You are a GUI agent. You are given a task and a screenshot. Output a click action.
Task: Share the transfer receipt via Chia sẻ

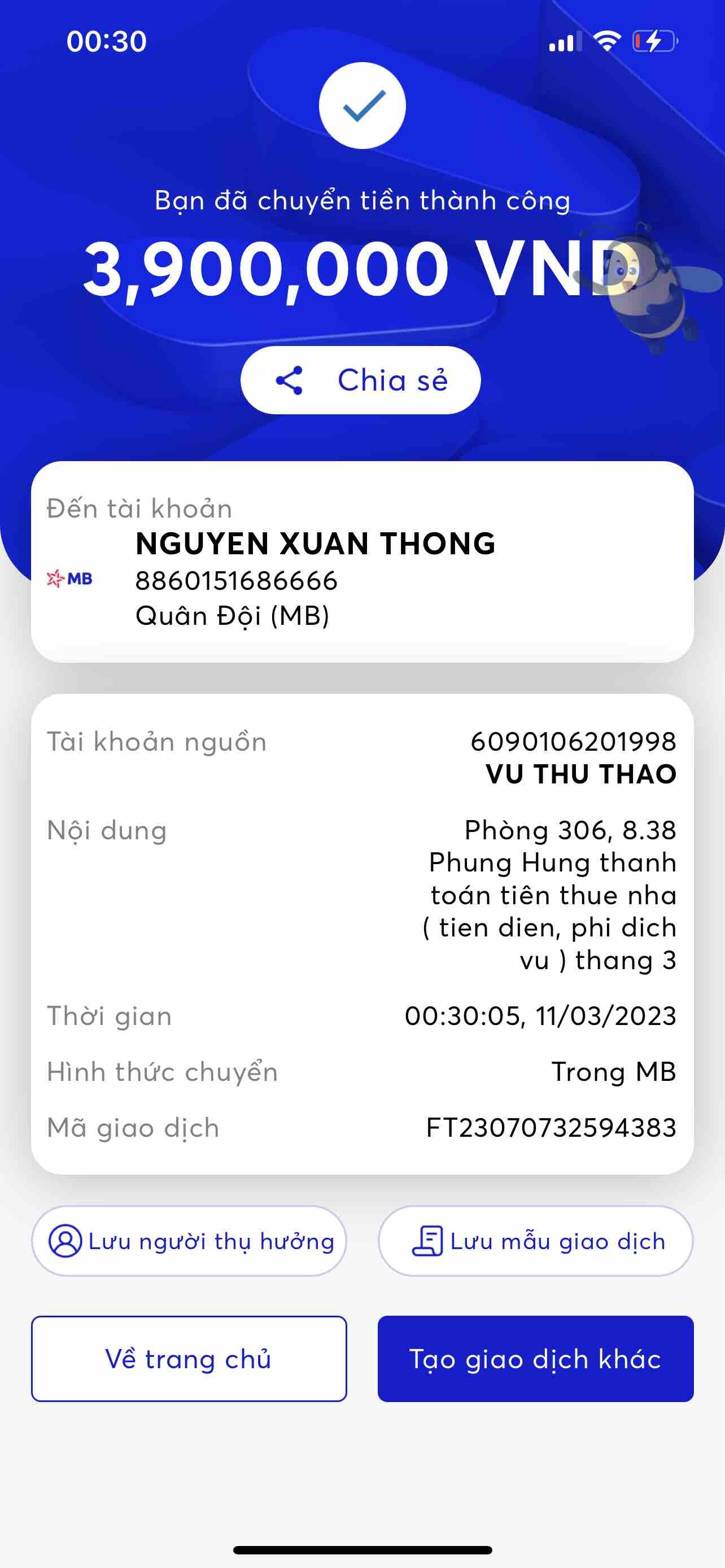[360, 380]
